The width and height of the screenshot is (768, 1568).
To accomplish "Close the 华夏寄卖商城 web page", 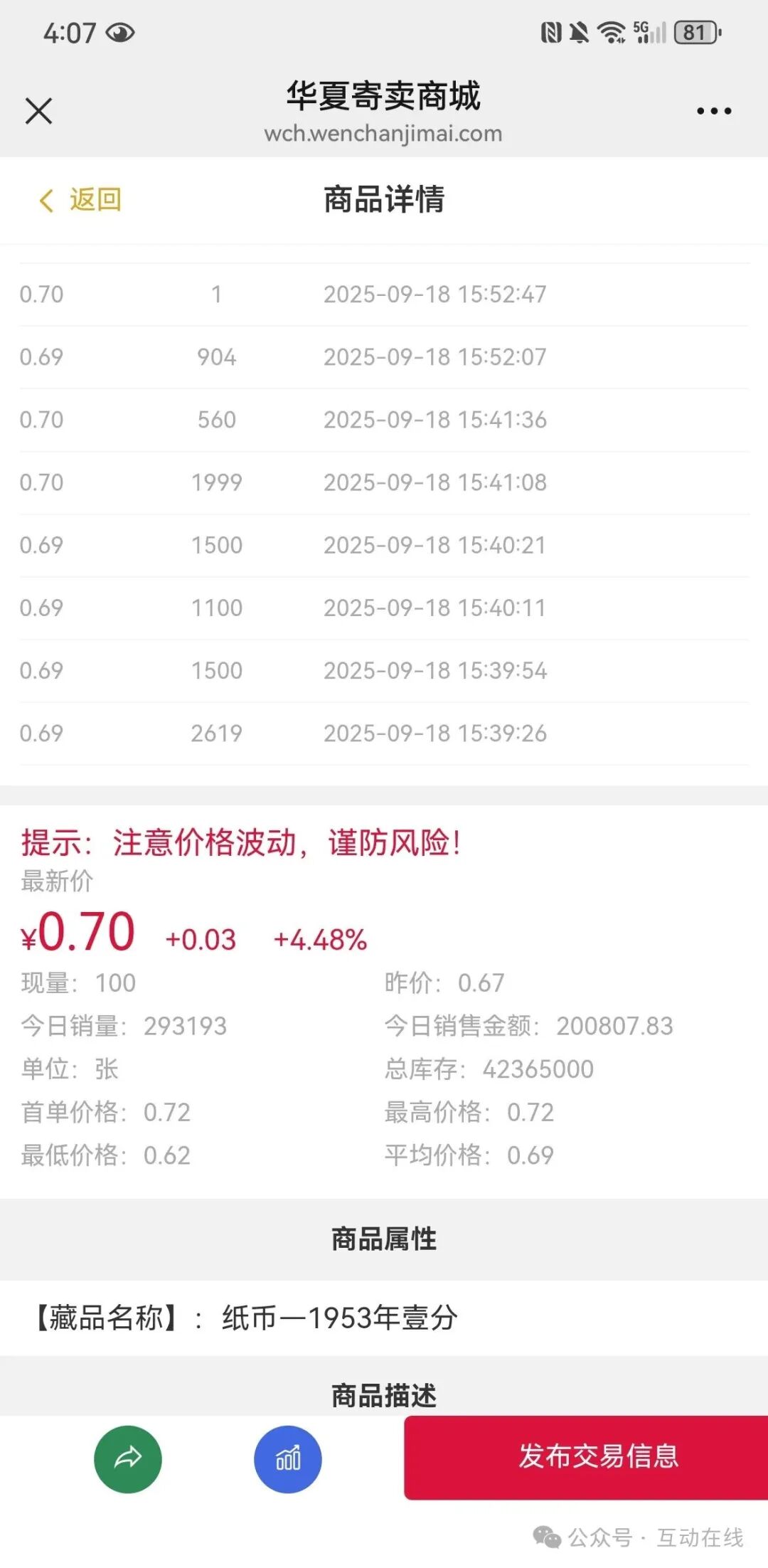I will pyautogui.click(x=38, y=111).
